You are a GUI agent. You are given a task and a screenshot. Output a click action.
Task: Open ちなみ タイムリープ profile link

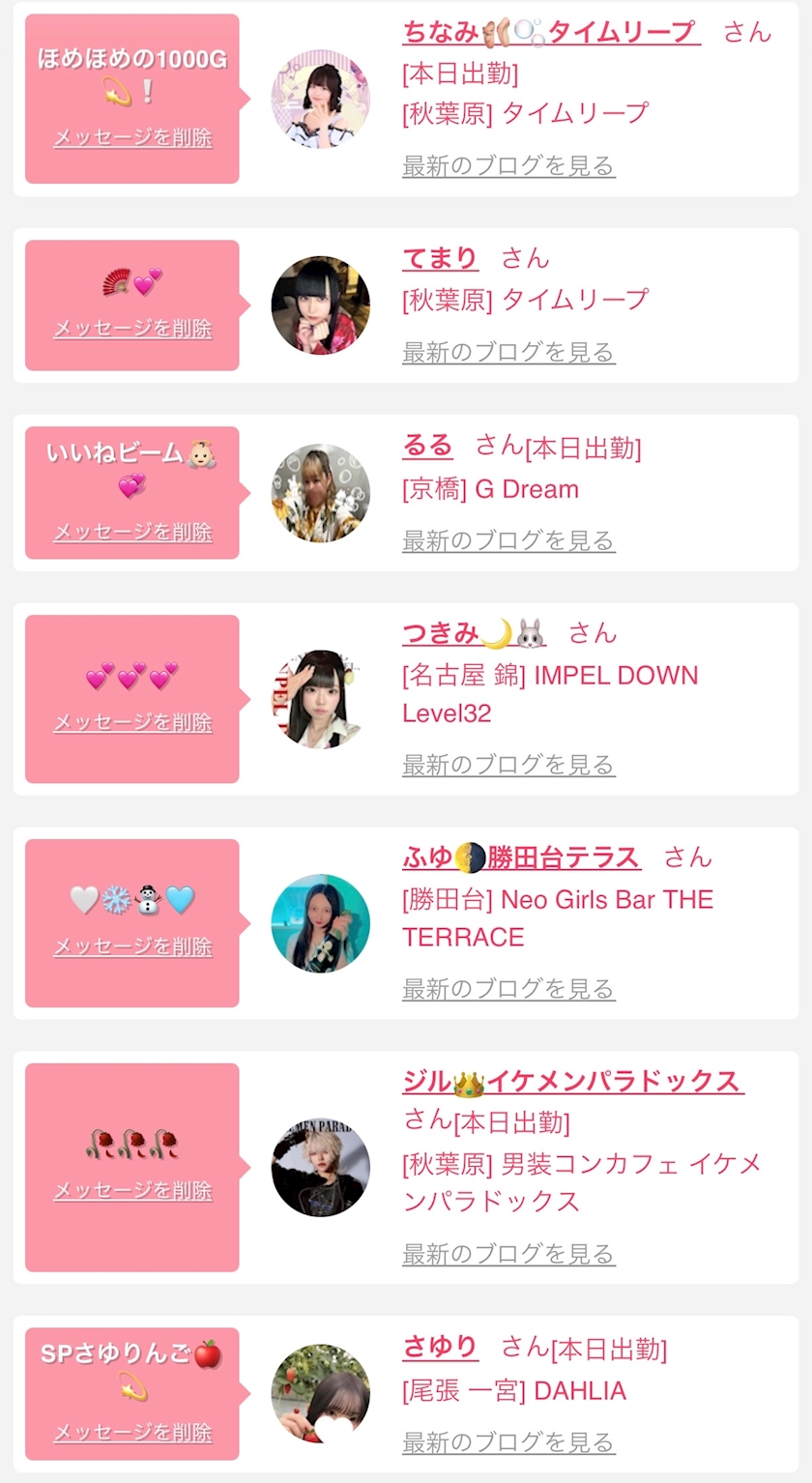pos(549,32)
